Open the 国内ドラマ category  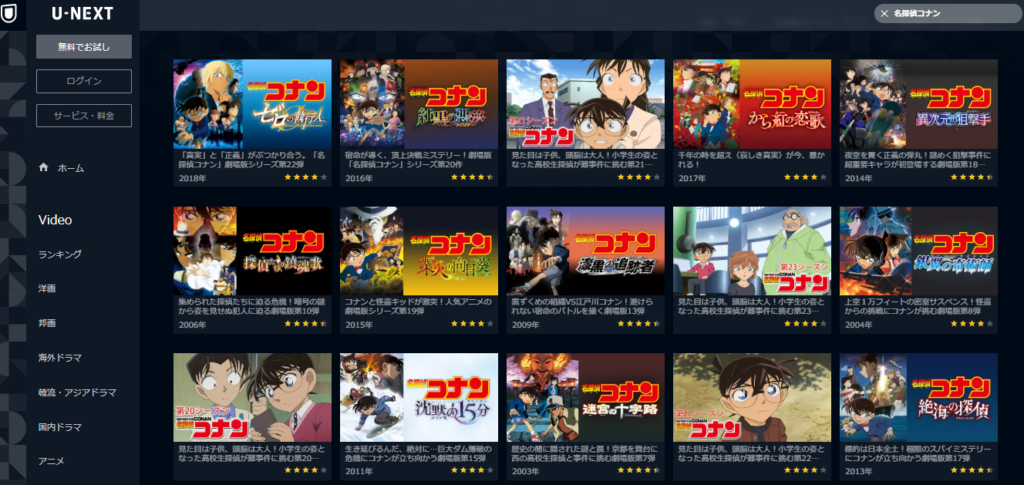coord(59,427)
